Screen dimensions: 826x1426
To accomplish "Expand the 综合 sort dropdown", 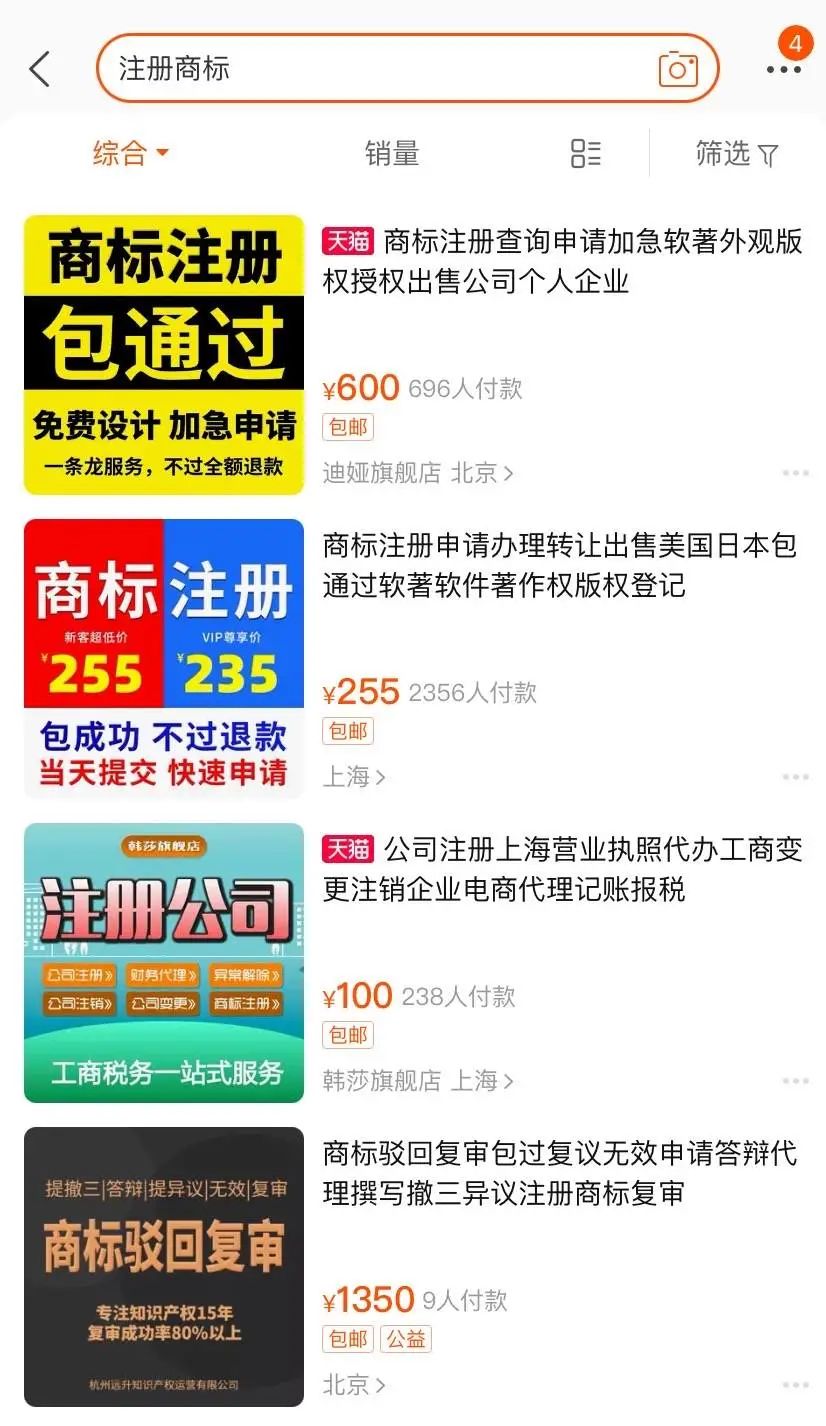I will click(131, 154).
